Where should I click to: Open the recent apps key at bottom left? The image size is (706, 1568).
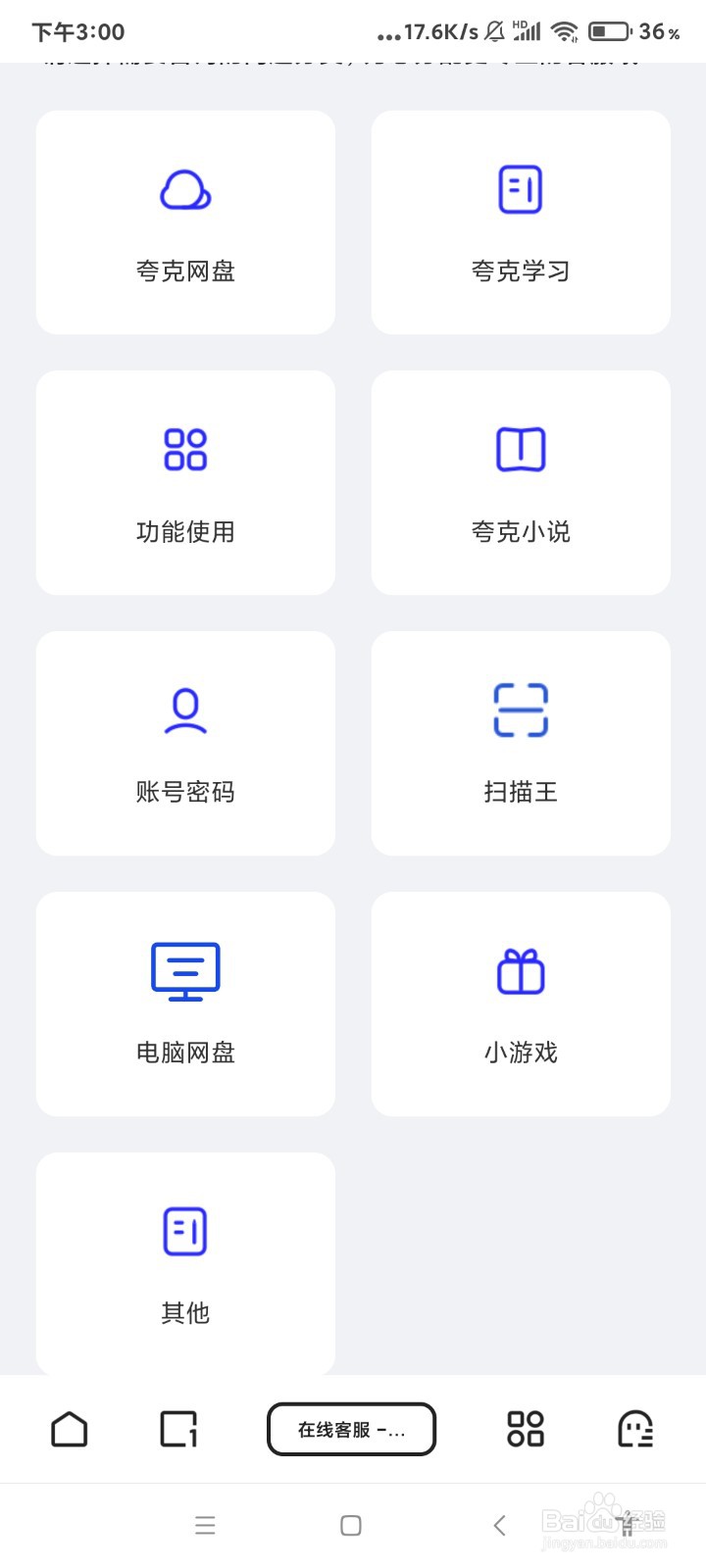pyautogui.click(x=205, y=1525)
